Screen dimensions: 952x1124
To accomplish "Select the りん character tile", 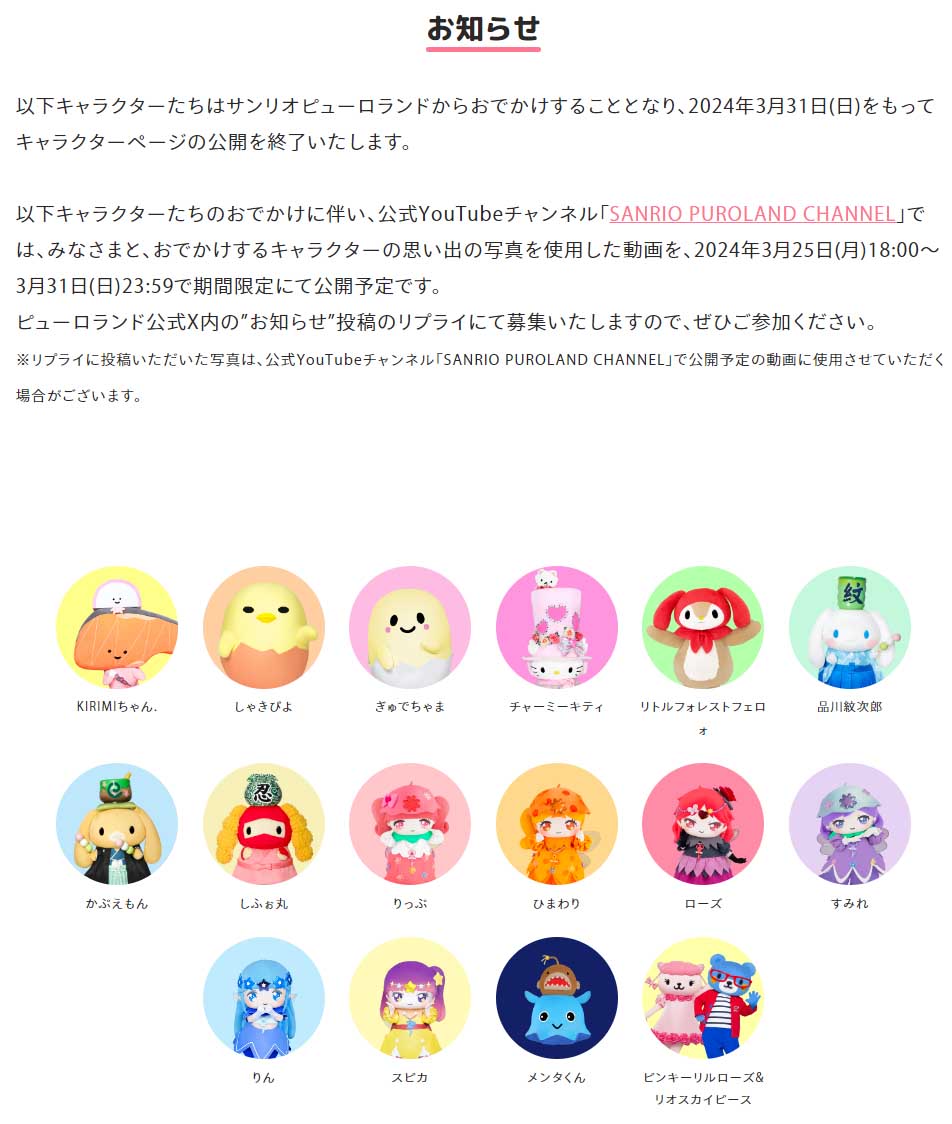I will coord(263,998).
